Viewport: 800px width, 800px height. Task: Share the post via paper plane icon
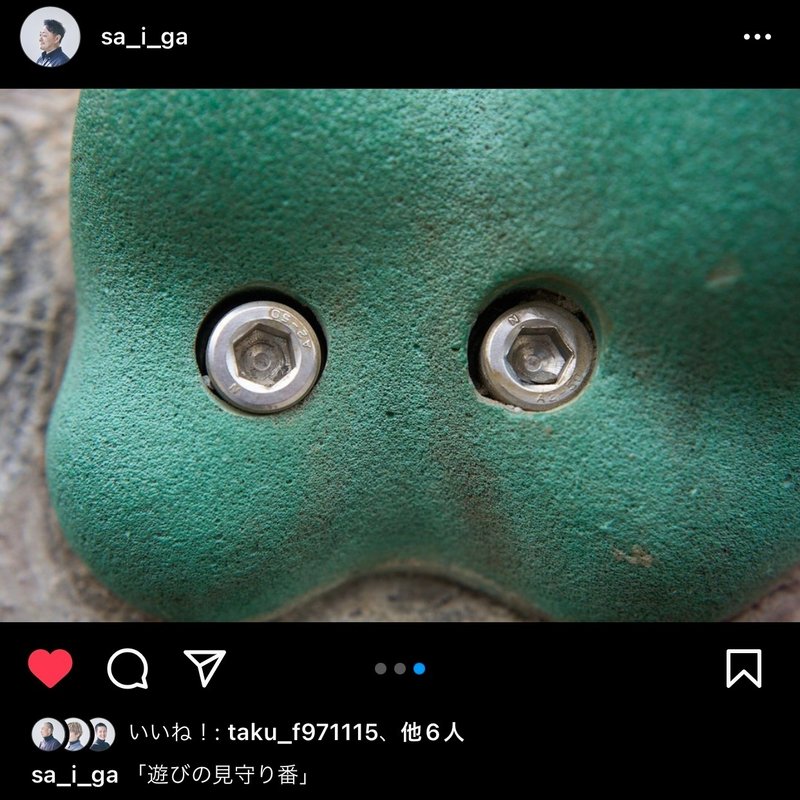click(205, 668)
